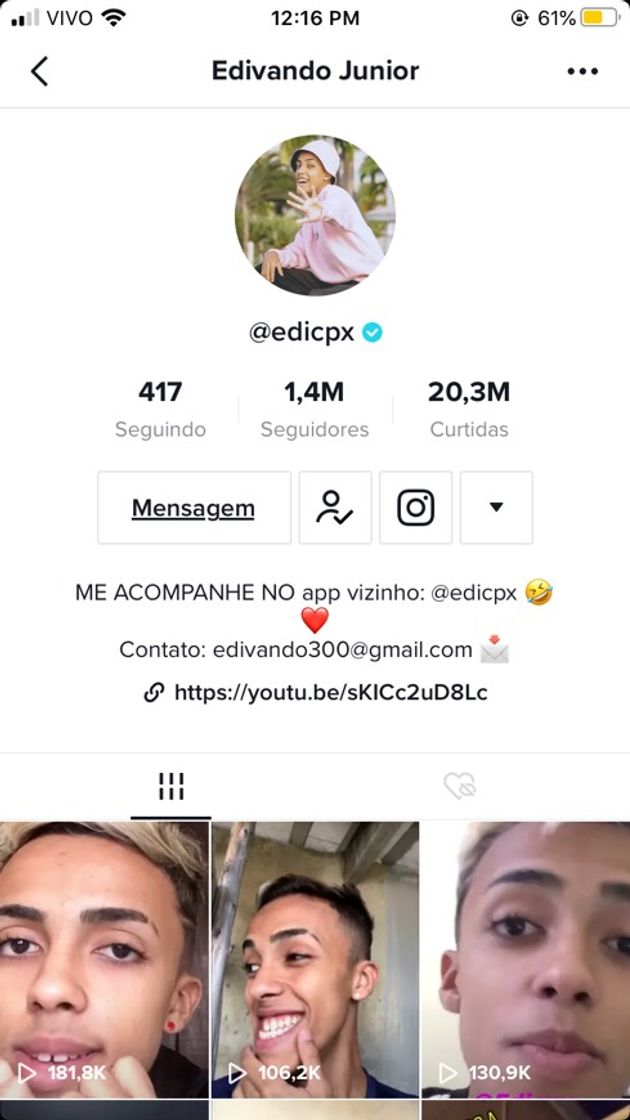The height and width of the screenshot is (1120, 630).
Task: Expand the suggested accounts dropdown arrow
Action: [496, 508]
